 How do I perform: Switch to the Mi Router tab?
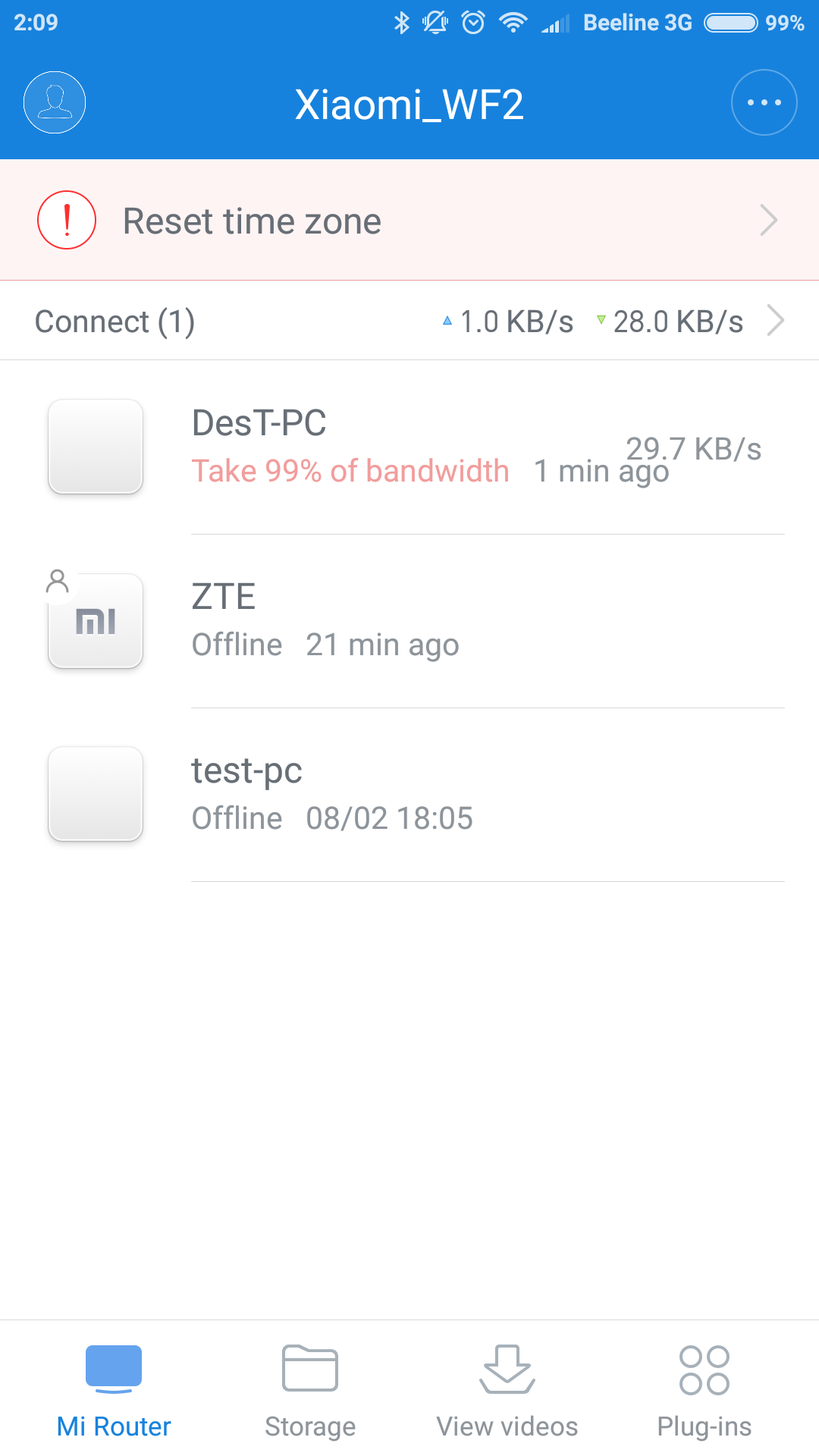(x=114, y=1390)
